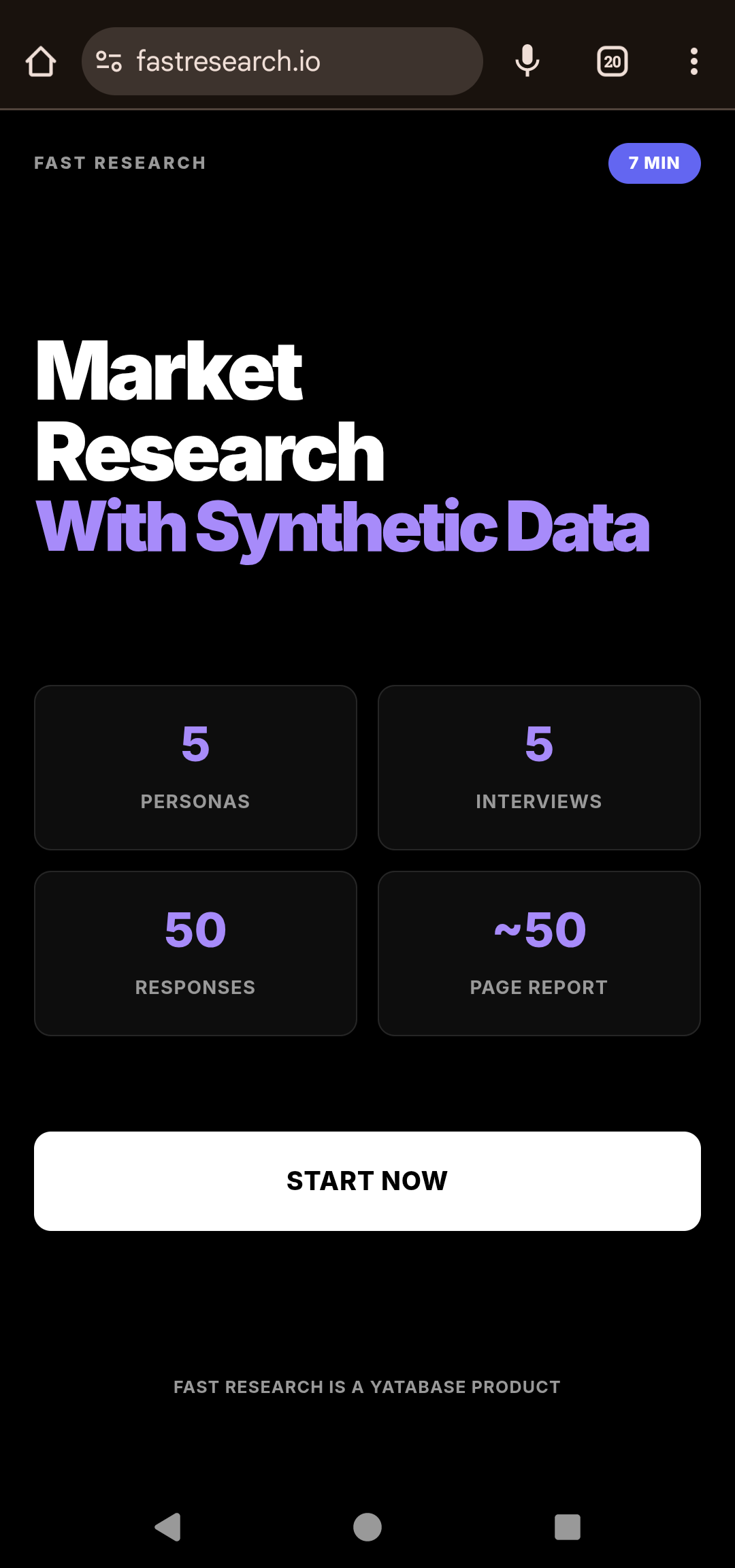
Task: Select the 5 INTERVIEWS stat card
Action: point(538,767)
